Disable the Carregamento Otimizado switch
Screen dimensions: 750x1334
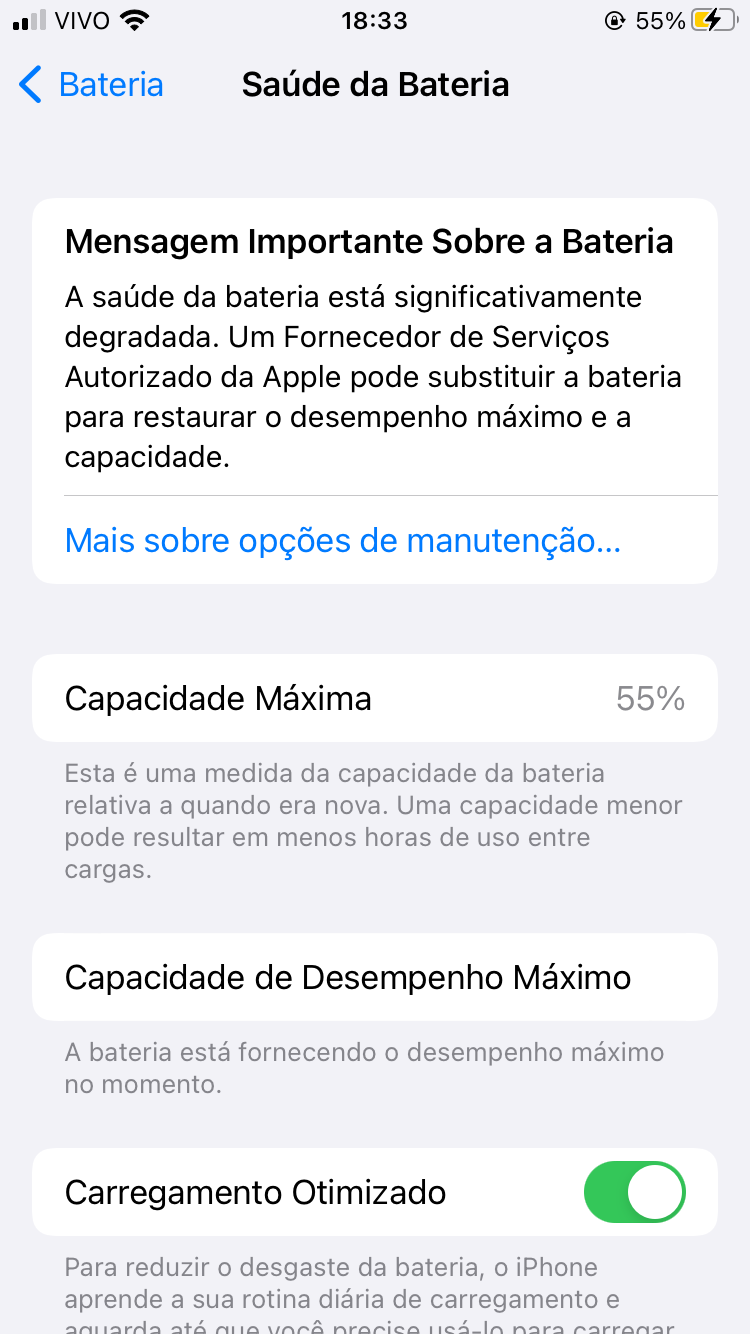click(x=634, y=1192)
